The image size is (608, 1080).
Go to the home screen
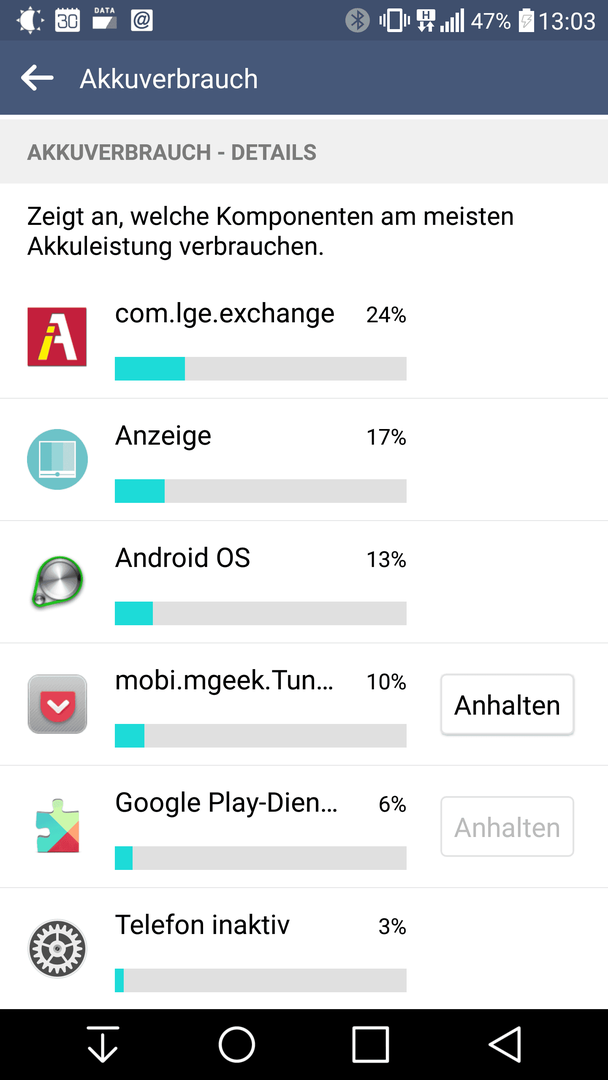click(x=237, y=1044)
